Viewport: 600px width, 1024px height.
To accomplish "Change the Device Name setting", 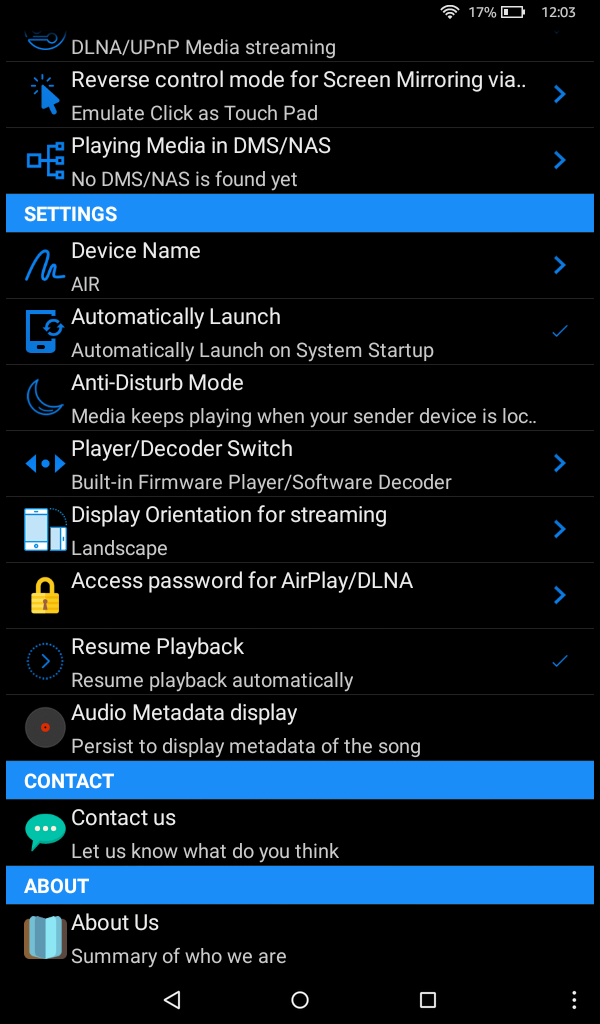I will pyautogui.click(x=298, y=266).
